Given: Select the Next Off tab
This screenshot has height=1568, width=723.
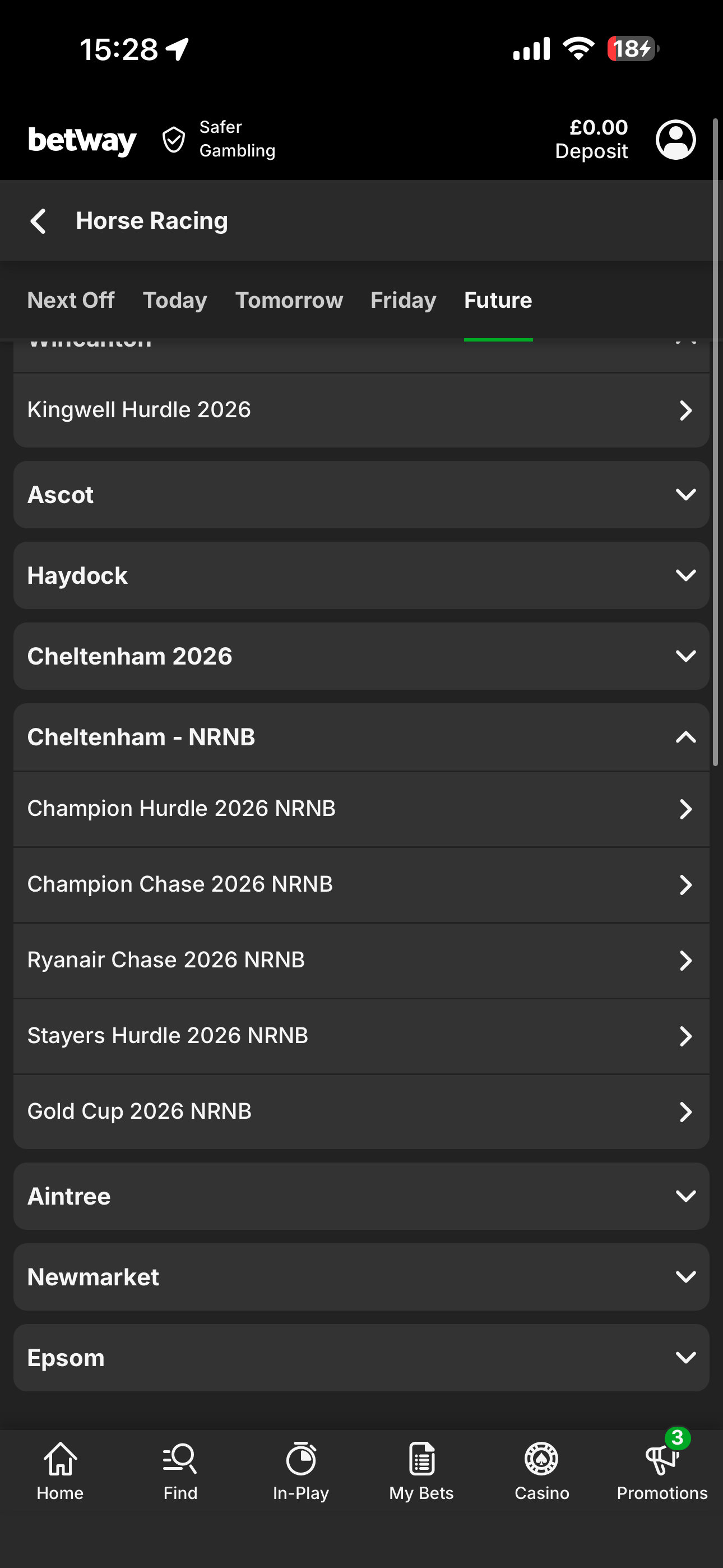Looking at the screenshot, I should click(x=71, y=299).
